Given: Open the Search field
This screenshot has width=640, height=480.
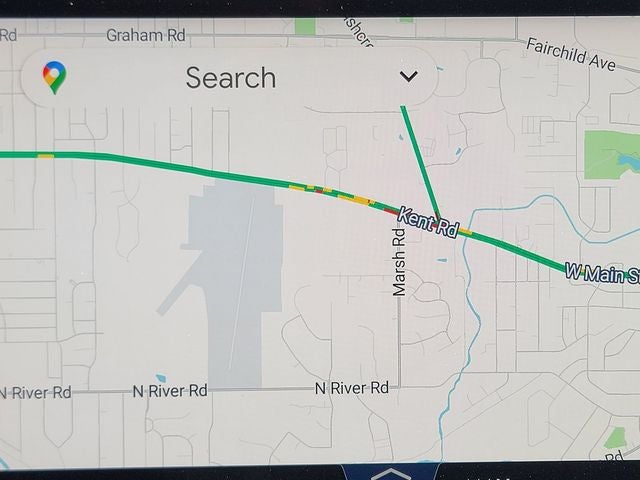Looking at the screenshot, I should tap(230, 77).
